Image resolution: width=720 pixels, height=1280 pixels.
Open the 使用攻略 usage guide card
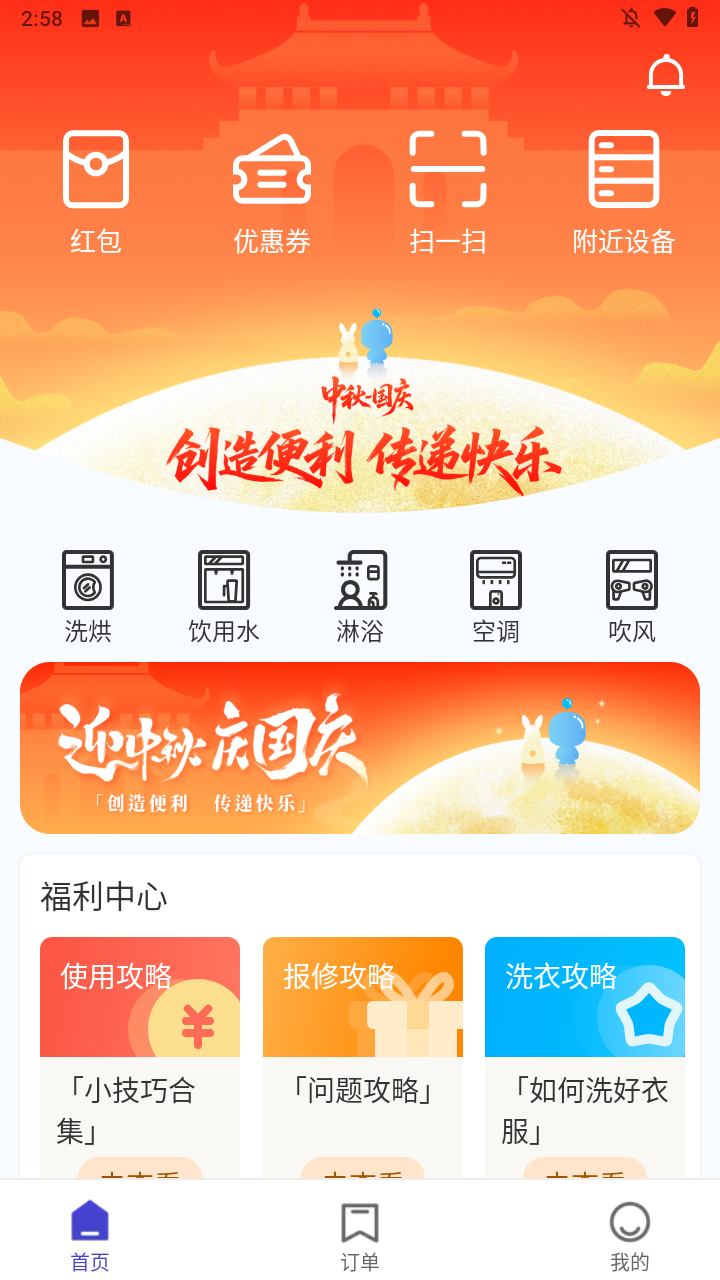click(140, 996)
